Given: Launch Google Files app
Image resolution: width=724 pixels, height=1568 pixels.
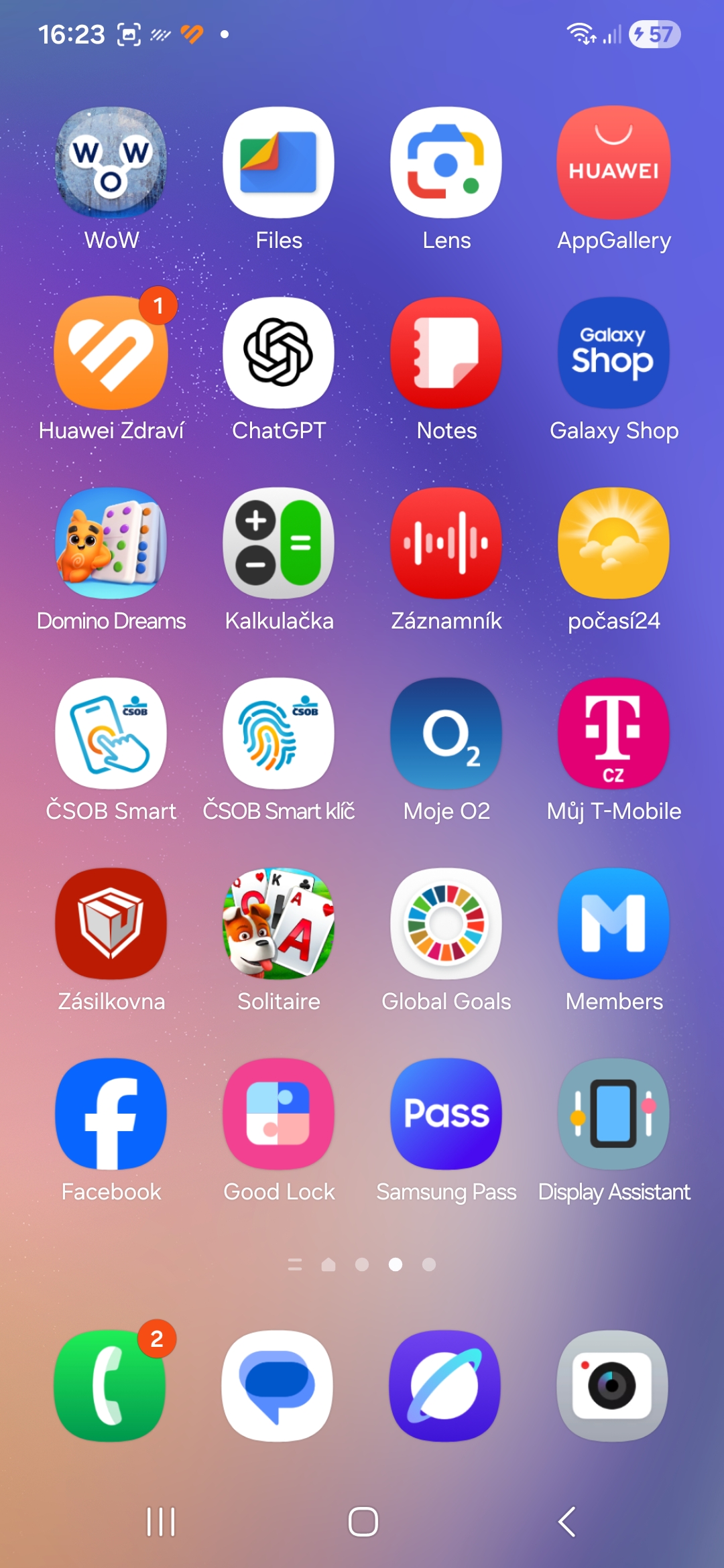Looking at the screenshot, I should (278, 162).
